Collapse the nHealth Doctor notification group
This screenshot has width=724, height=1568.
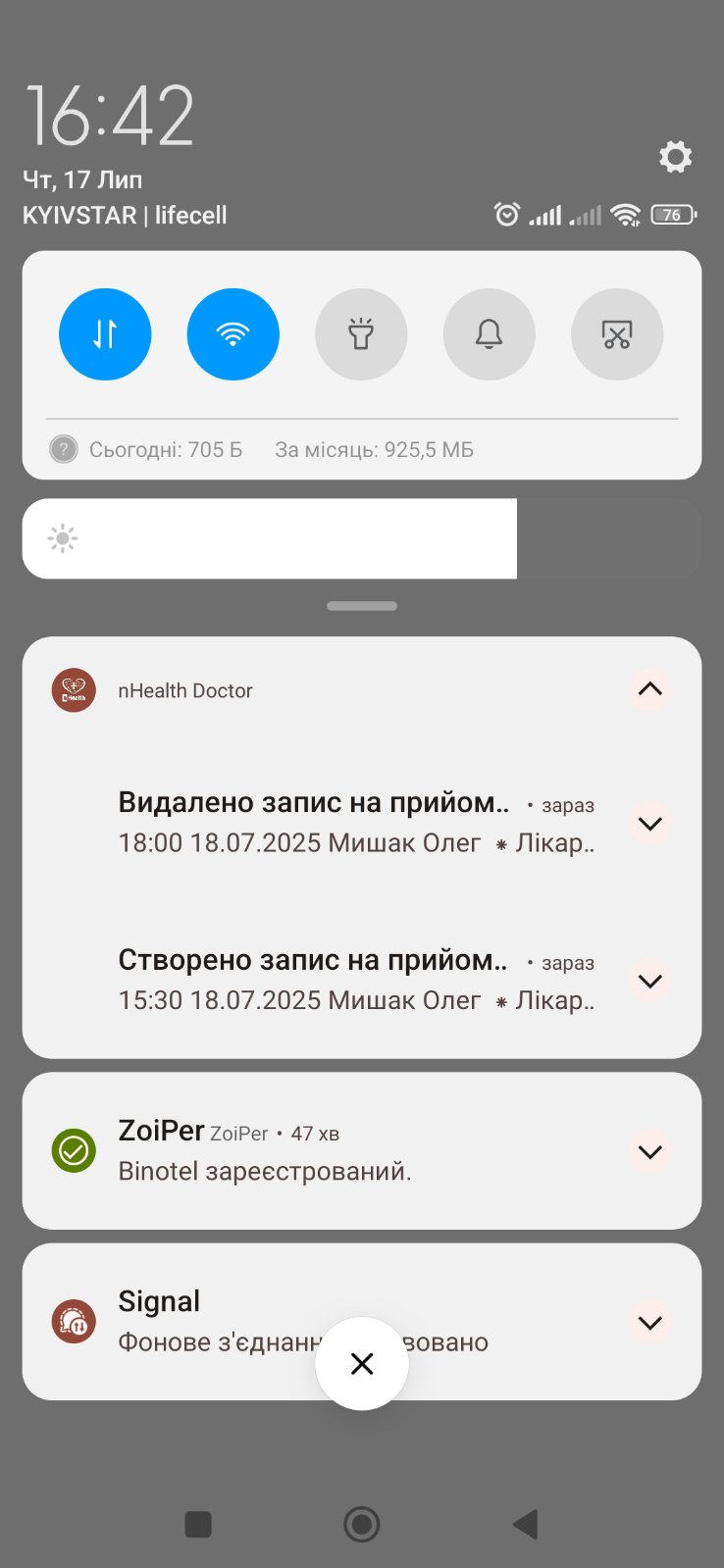[x=649, y=689]
